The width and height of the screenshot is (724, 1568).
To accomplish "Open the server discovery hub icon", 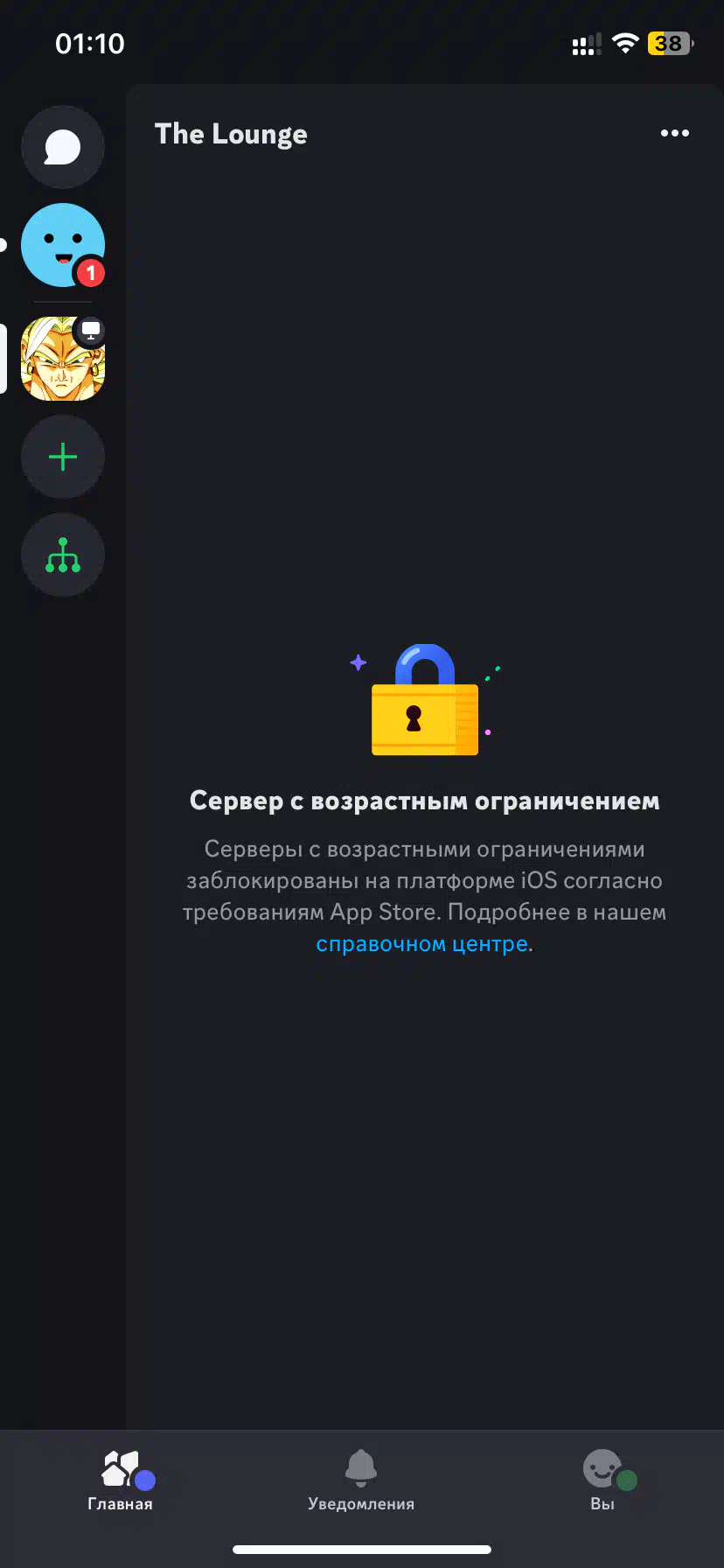I will pyautogui.click(x=63, y=555).
